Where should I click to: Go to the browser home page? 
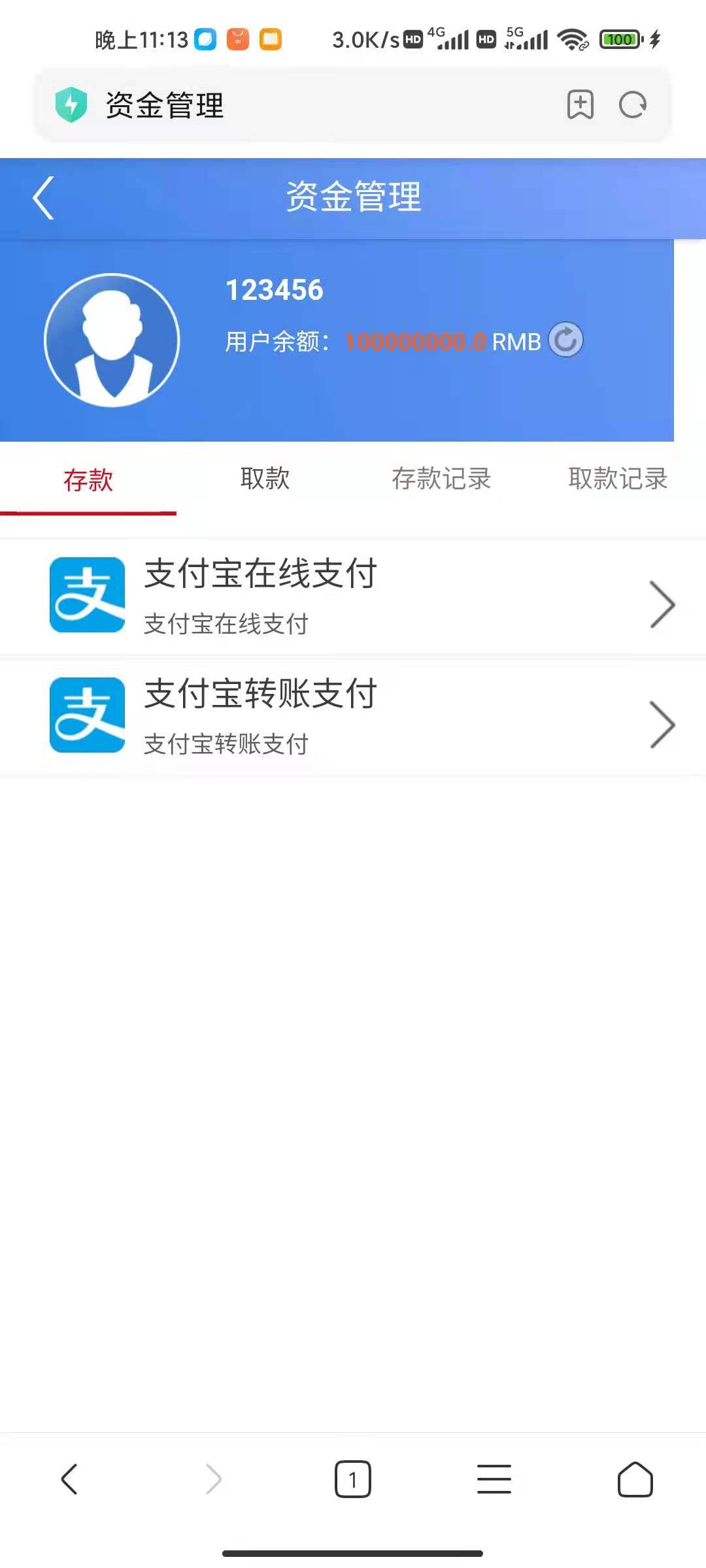click(x=635, y=1479)
